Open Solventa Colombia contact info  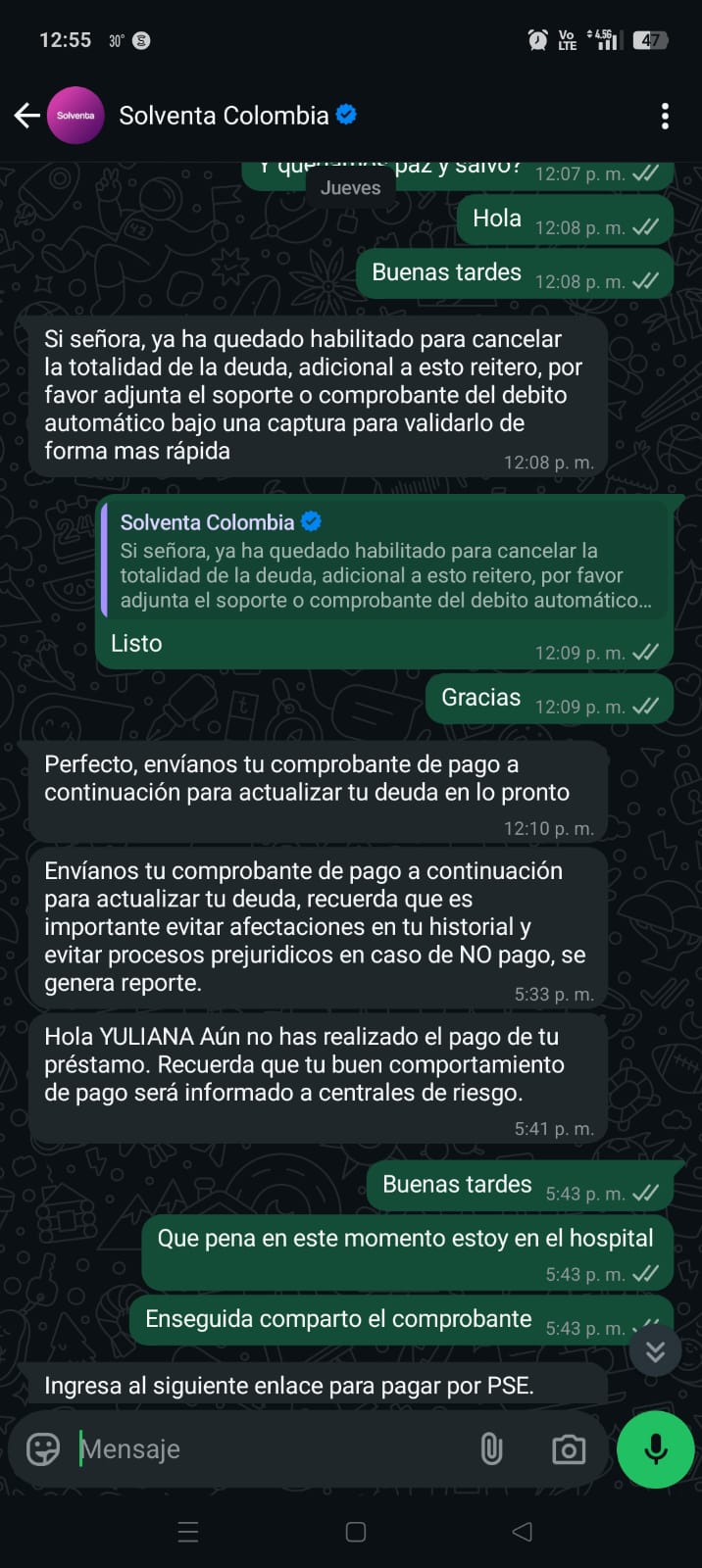coord(224,116)
